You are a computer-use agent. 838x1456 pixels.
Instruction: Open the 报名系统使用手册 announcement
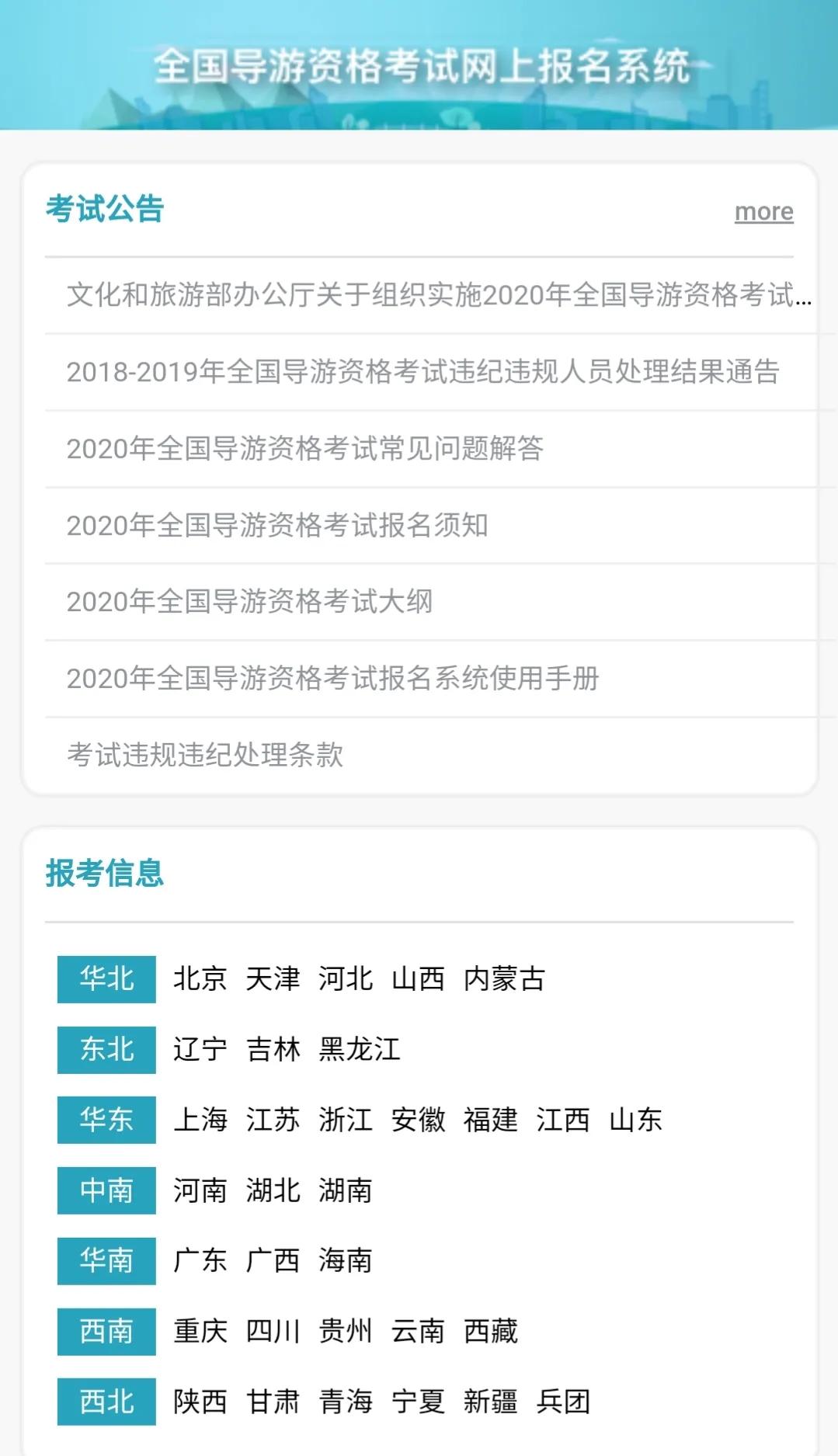click(x=332, y=678)
